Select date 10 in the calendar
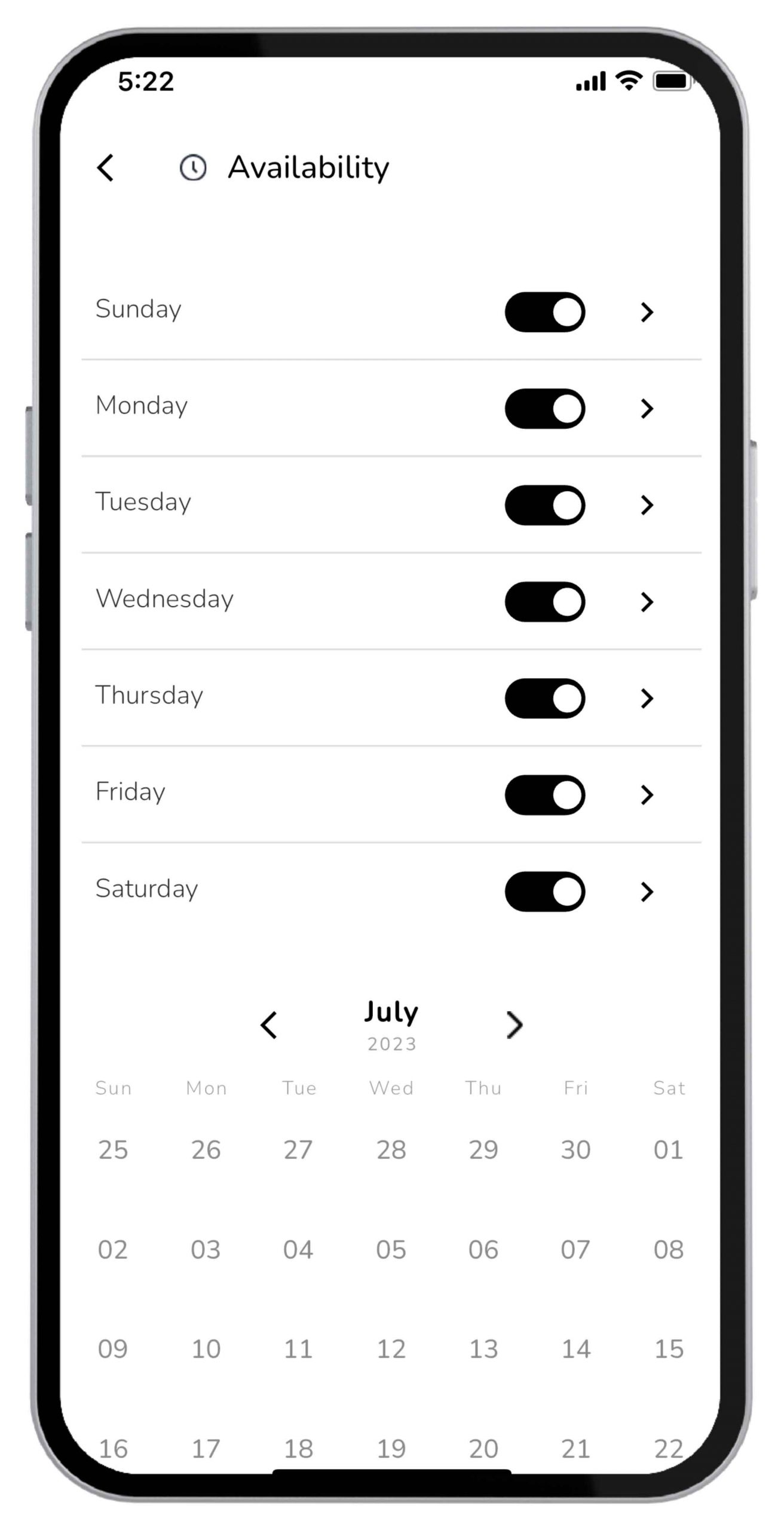The image size is (784, 1530). 206,1349
